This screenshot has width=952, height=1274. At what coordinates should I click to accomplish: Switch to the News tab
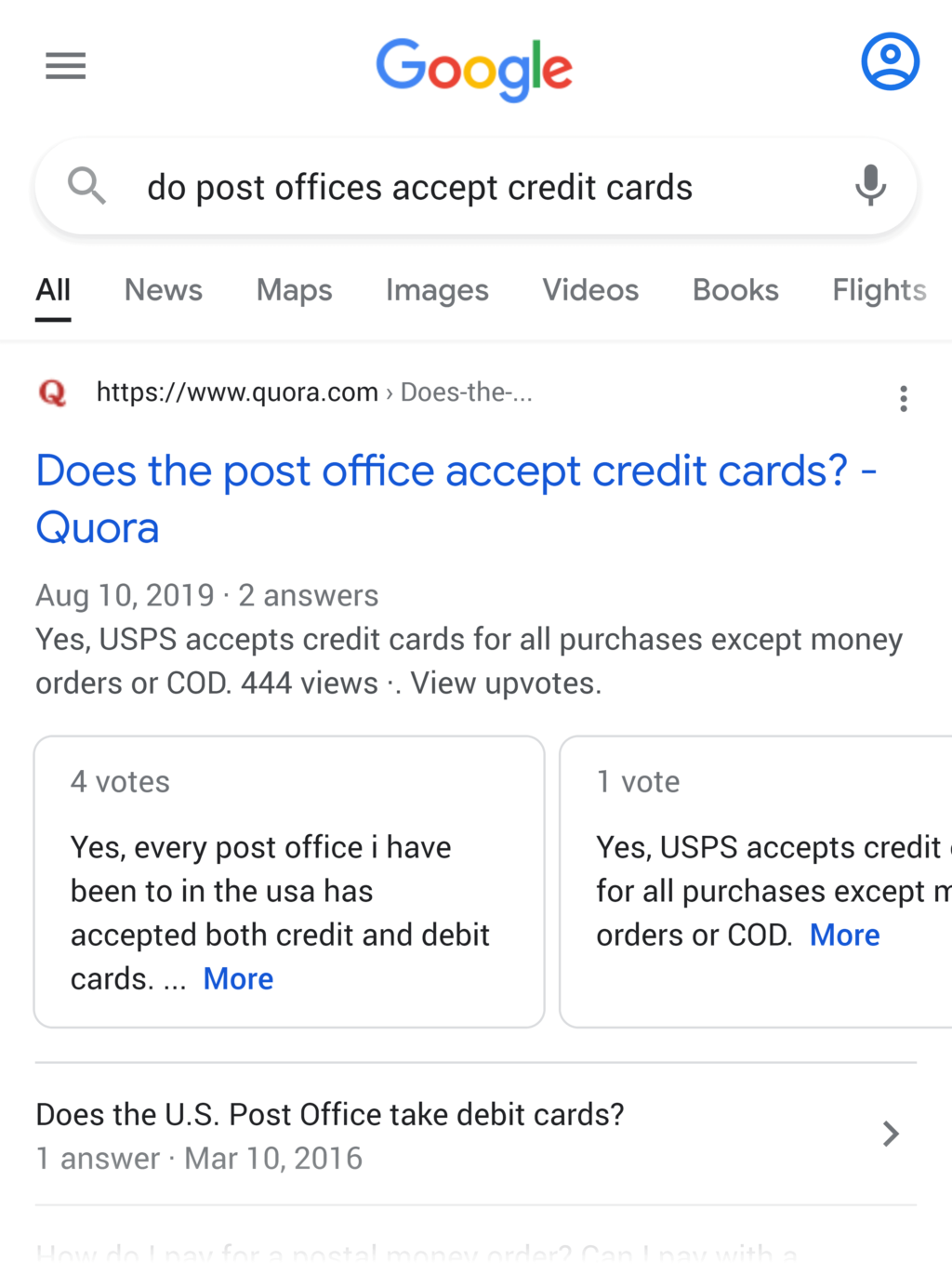[164, 290]
